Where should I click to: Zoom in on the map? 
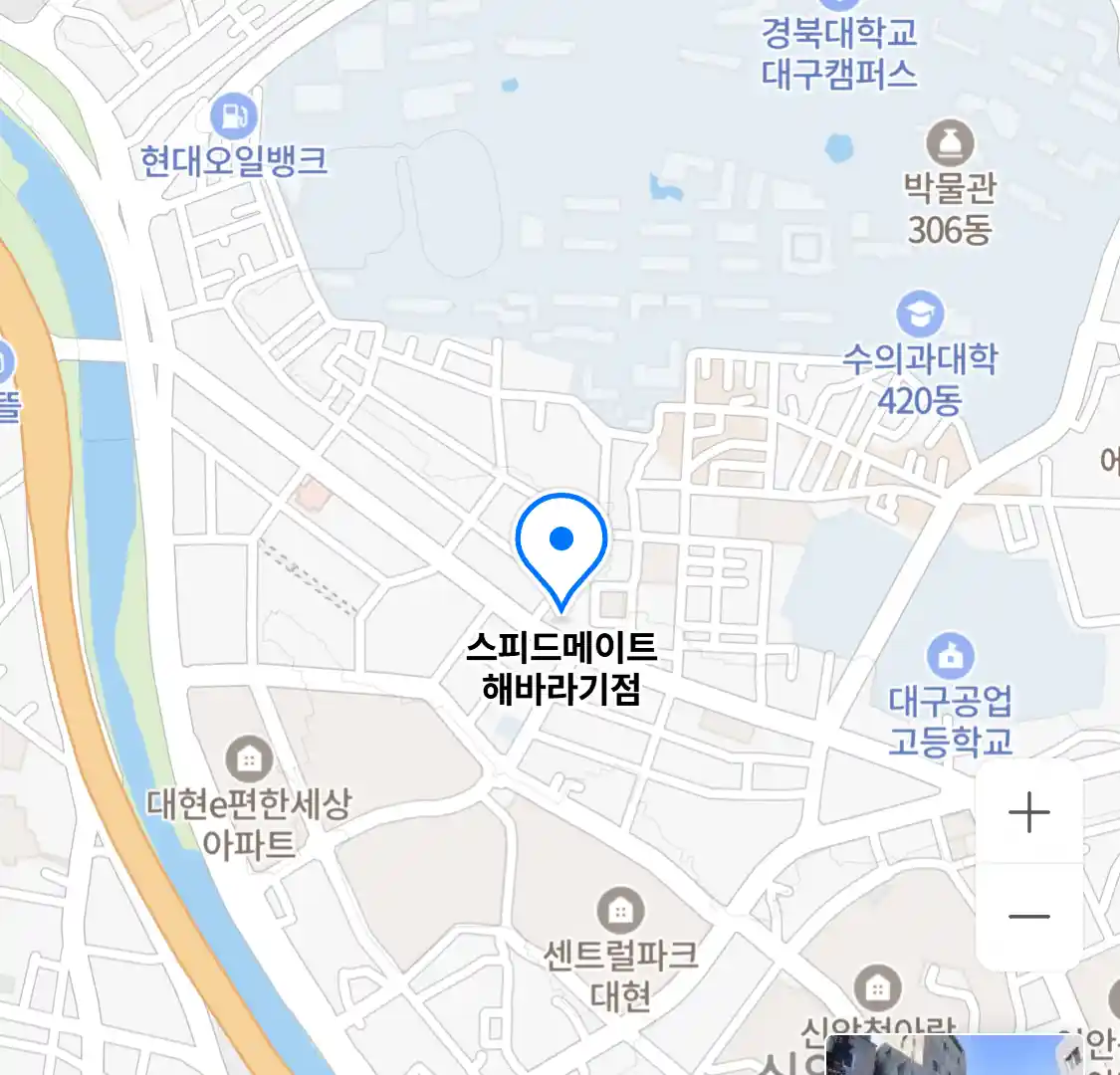[x=1028, y=813]
